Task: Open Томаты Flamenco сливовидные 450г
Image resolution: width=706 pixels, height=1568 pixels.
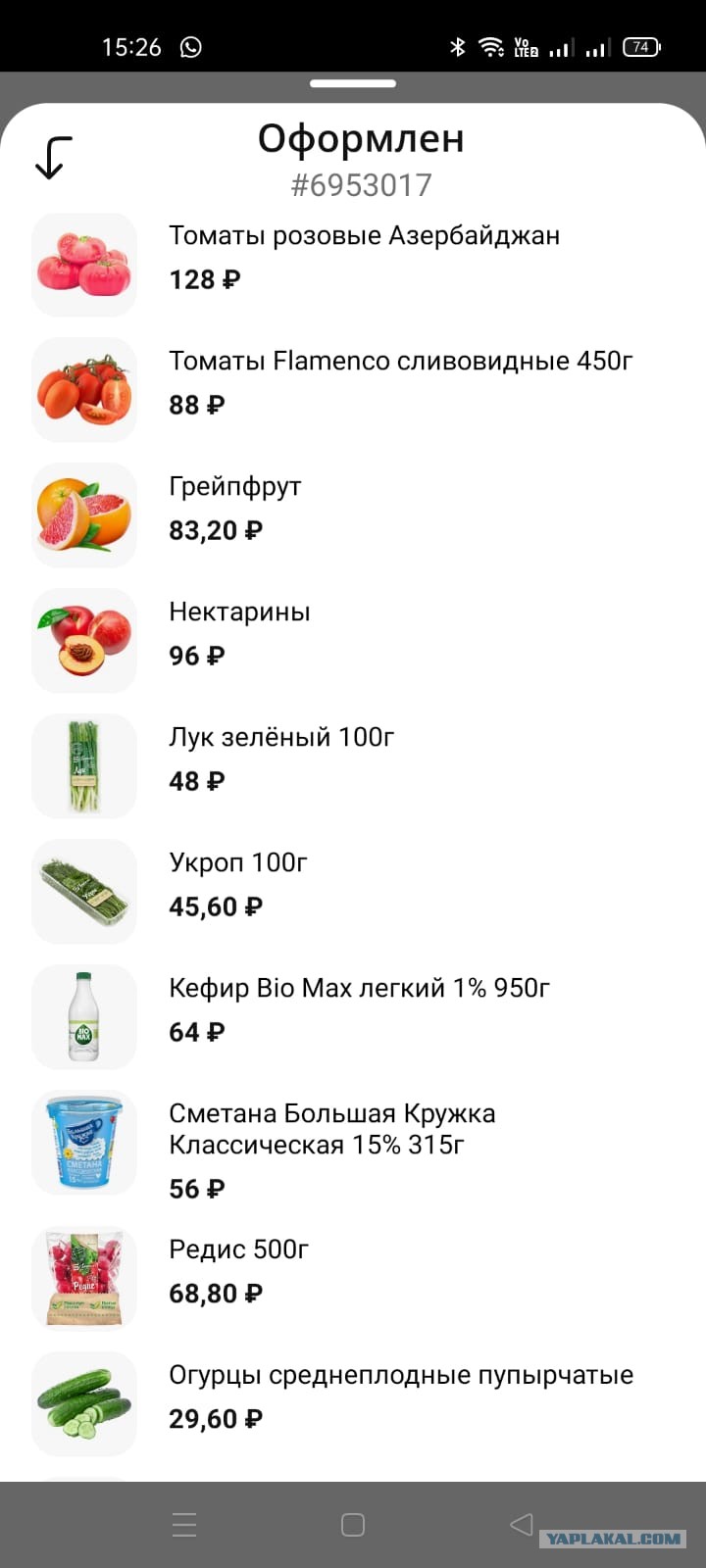Action: tap(353, 390)
